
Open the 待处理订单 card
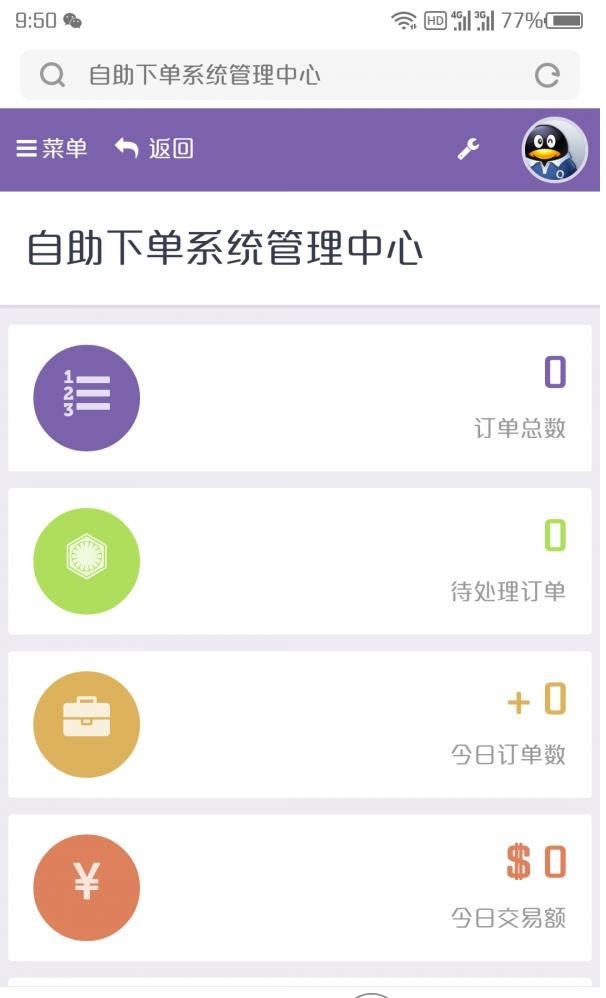click(300, 561)
